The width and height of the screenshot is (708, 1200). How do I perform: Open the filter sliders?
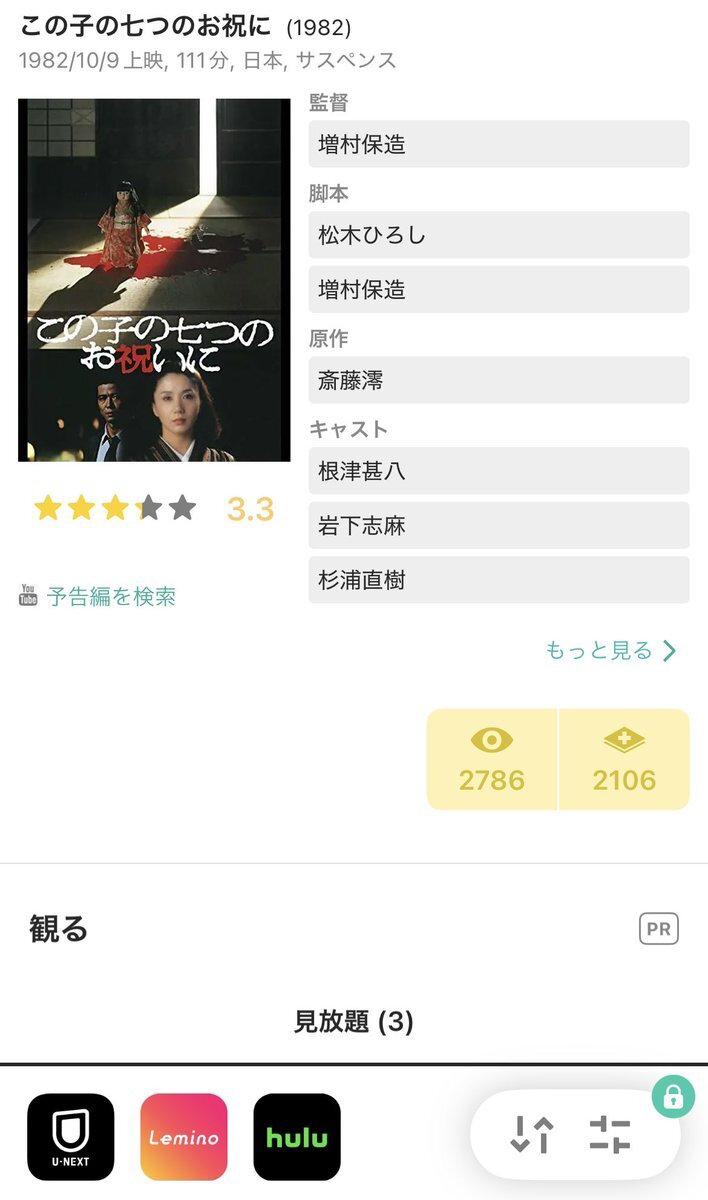pyautogui.click(x=610, y=1134)
